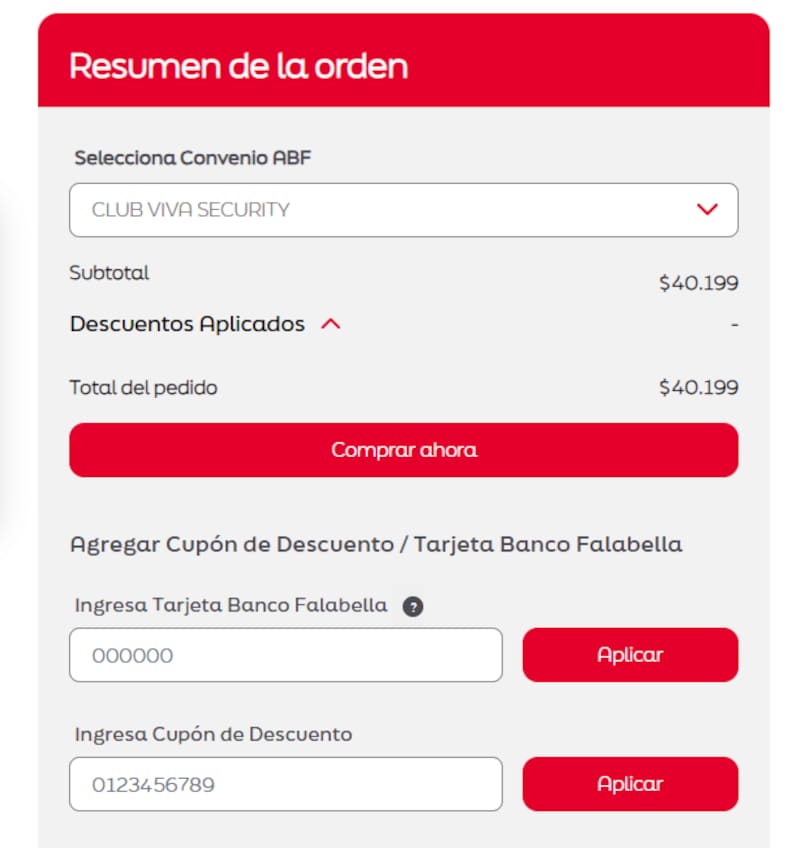Screen dimensions: 800x848
Task: Apply the Cupón de Descuento code
Action: (x=630, y=784)
